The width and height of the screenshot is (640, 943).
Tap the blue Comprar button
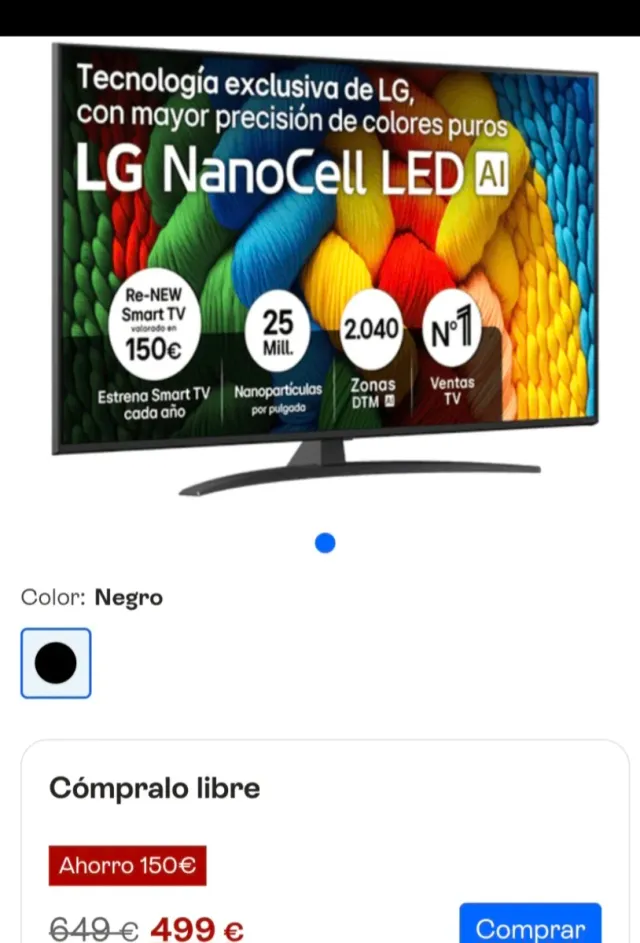click(530, 925)
